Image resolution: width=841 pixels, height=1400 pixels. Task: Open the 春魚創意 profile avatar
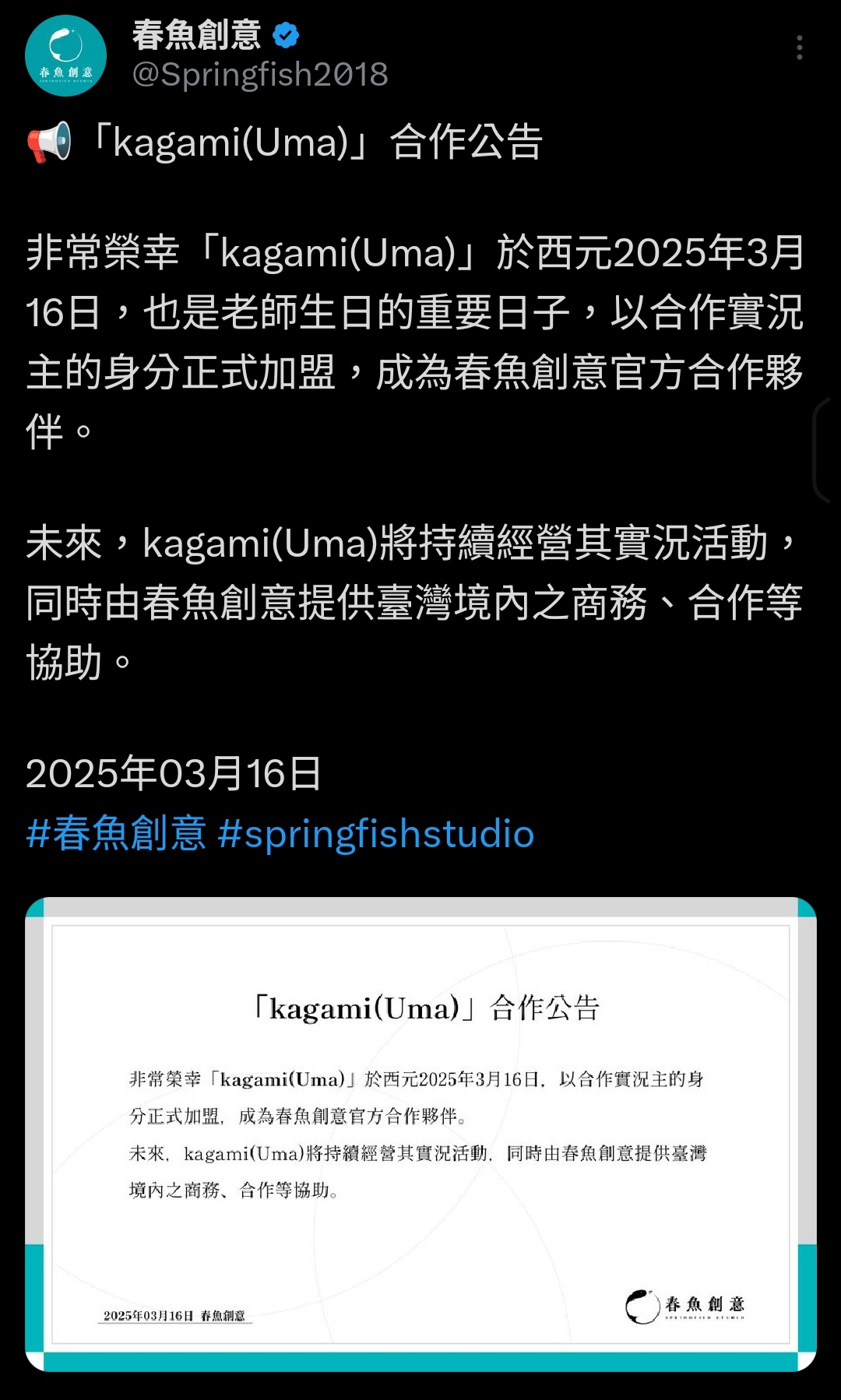(65, 56)
